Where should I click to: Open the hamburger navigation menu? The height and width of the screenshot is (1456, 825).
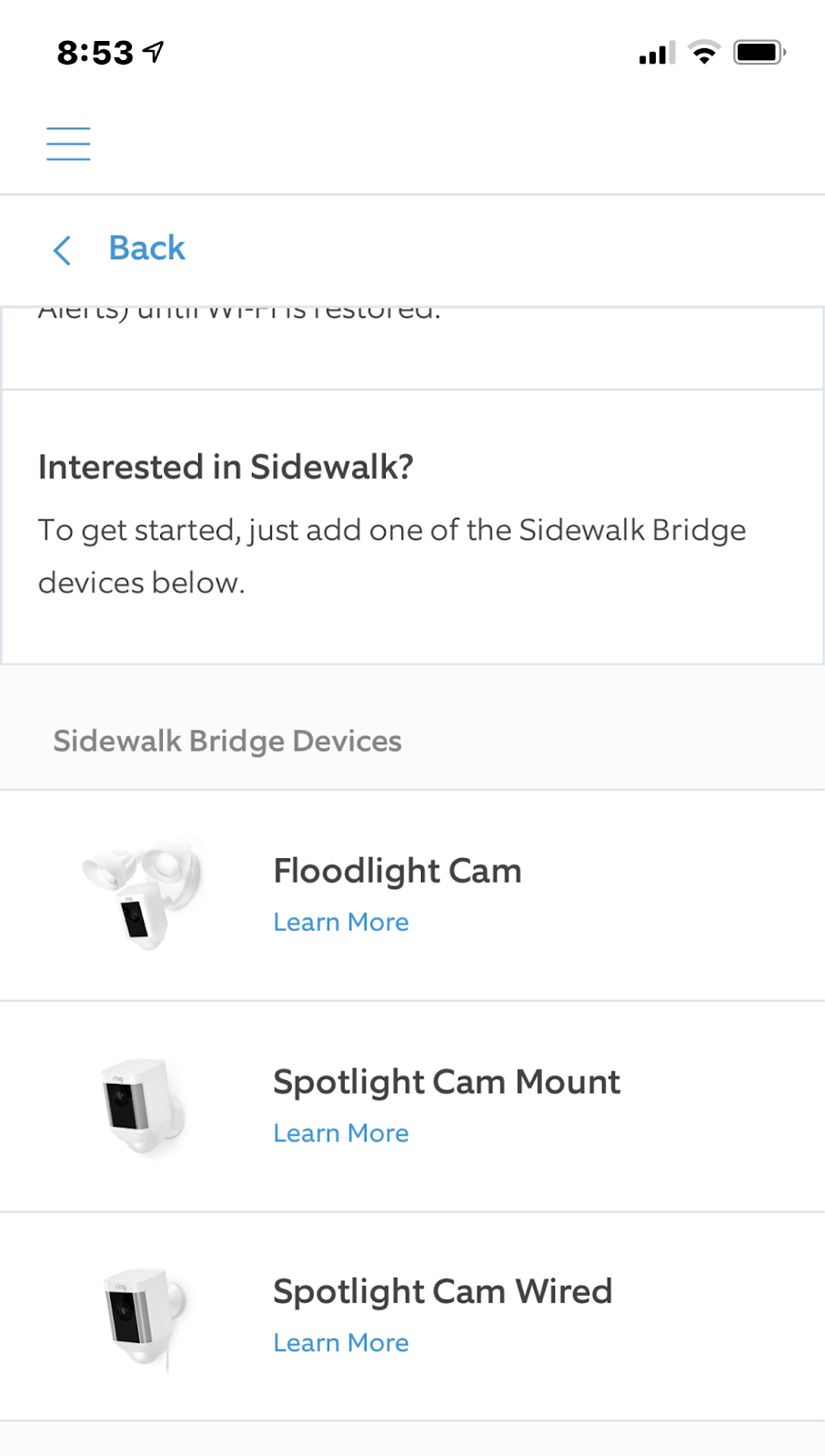click(x=67, y=143)
